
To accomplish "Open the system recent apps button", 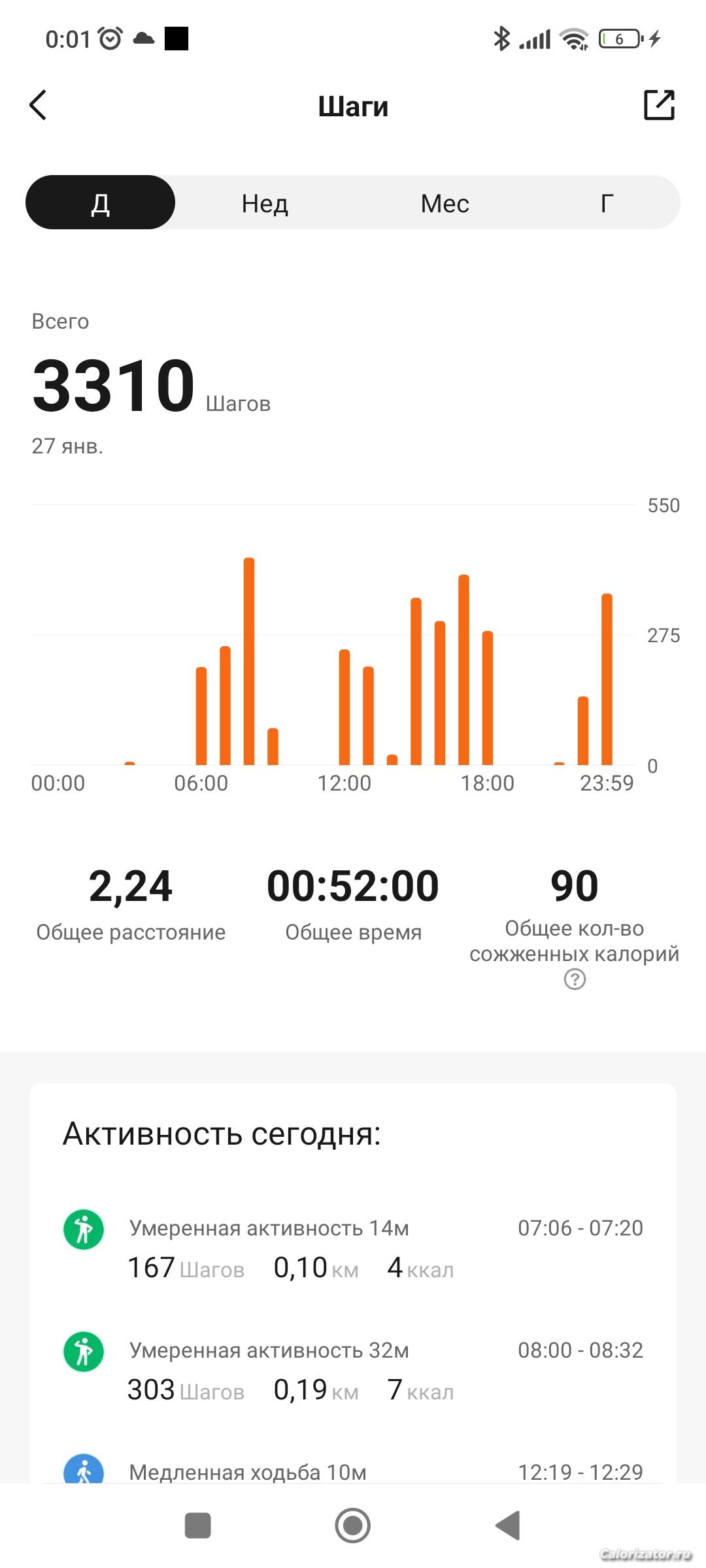I will (x=197, y=1526).
